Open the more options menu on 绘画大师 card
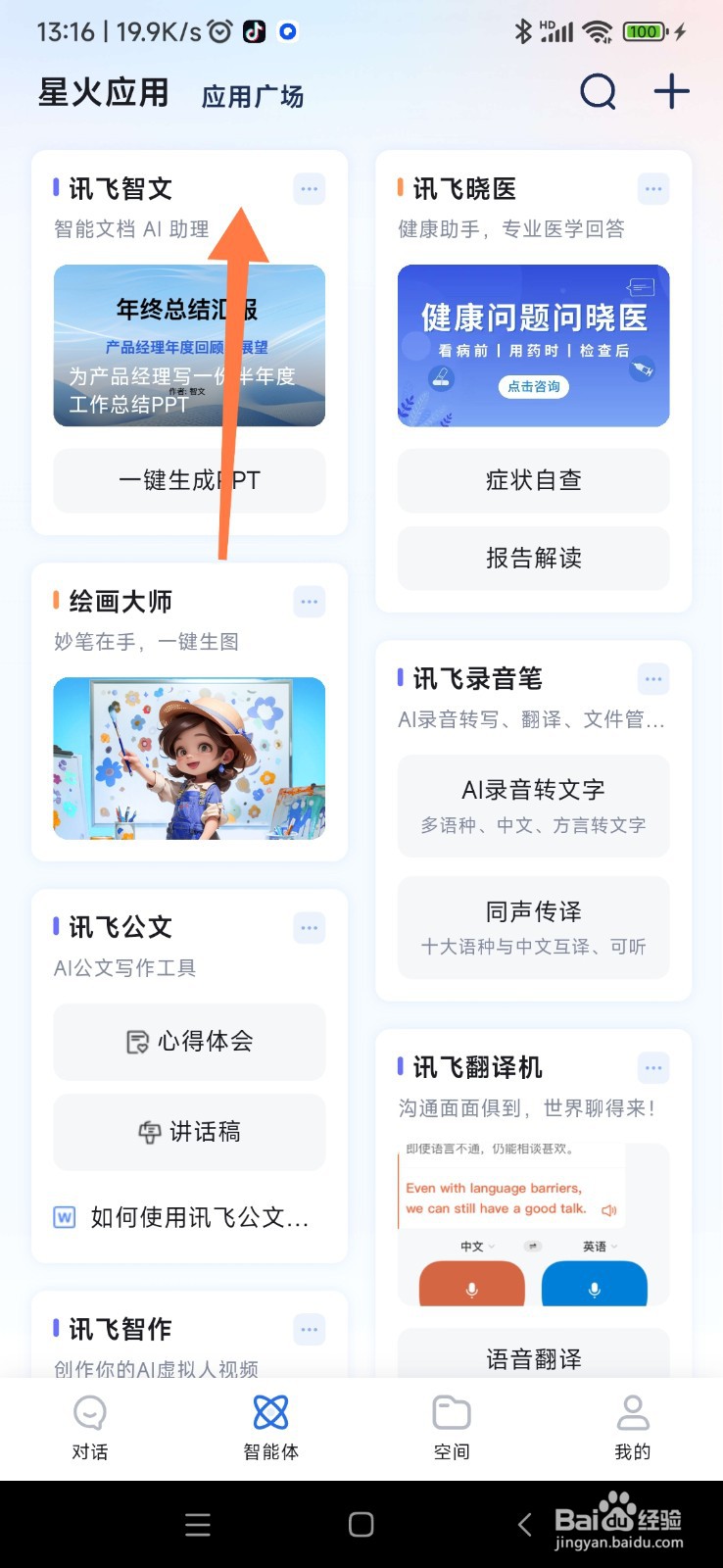Screen dimensions: 723x1568 point(310,602)
